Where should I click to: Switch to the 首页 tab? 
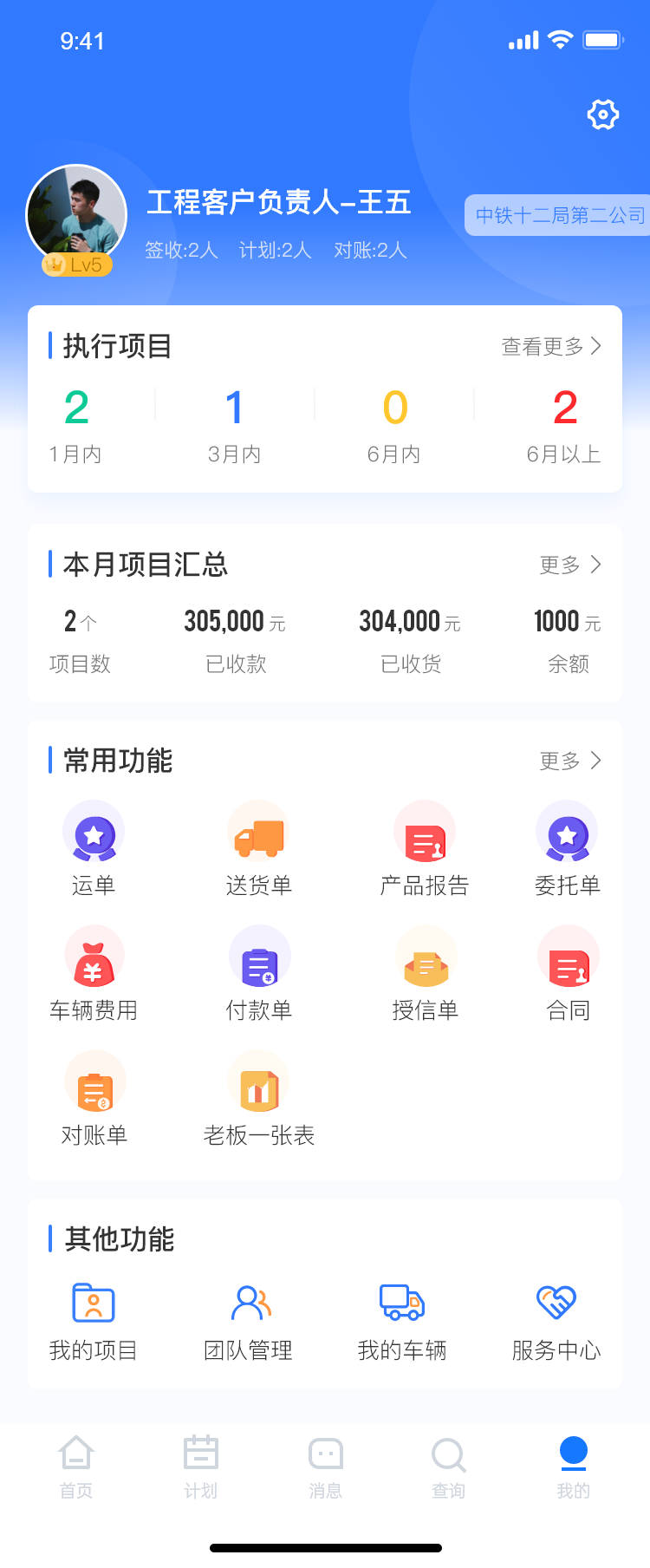76,1466
